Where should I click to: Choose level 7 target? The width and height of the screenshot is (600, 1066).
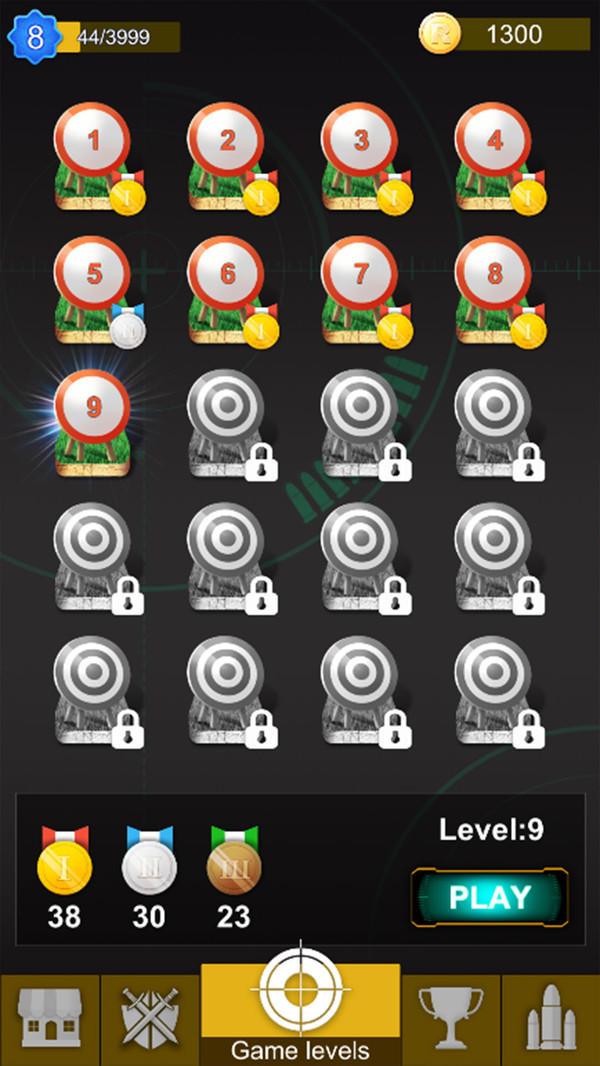tap(362, 289)
